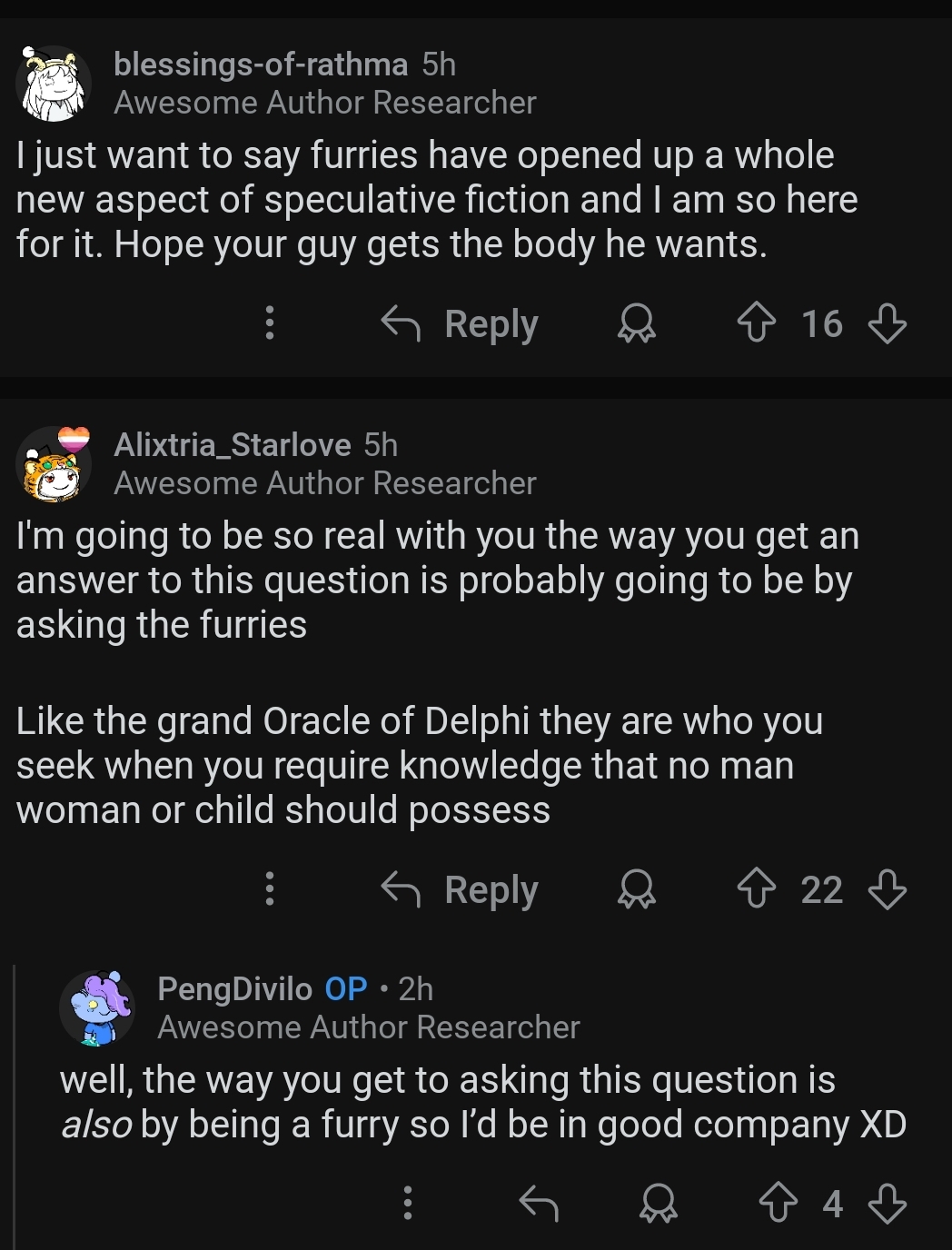Reply to Alixtria_Starlove's comment

coord(461,889)
